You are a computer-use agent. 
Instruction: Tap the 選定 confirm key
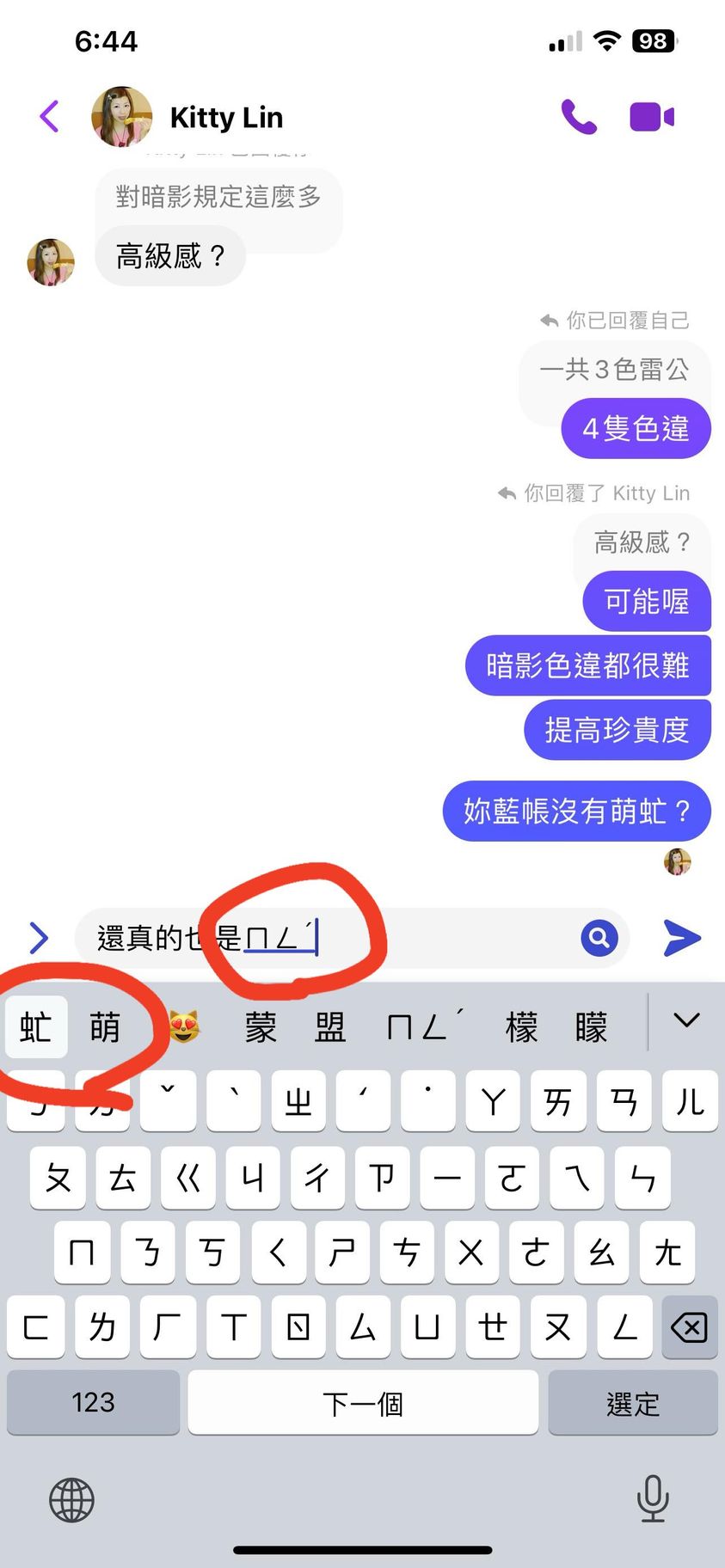click(x=632, y=1403)
